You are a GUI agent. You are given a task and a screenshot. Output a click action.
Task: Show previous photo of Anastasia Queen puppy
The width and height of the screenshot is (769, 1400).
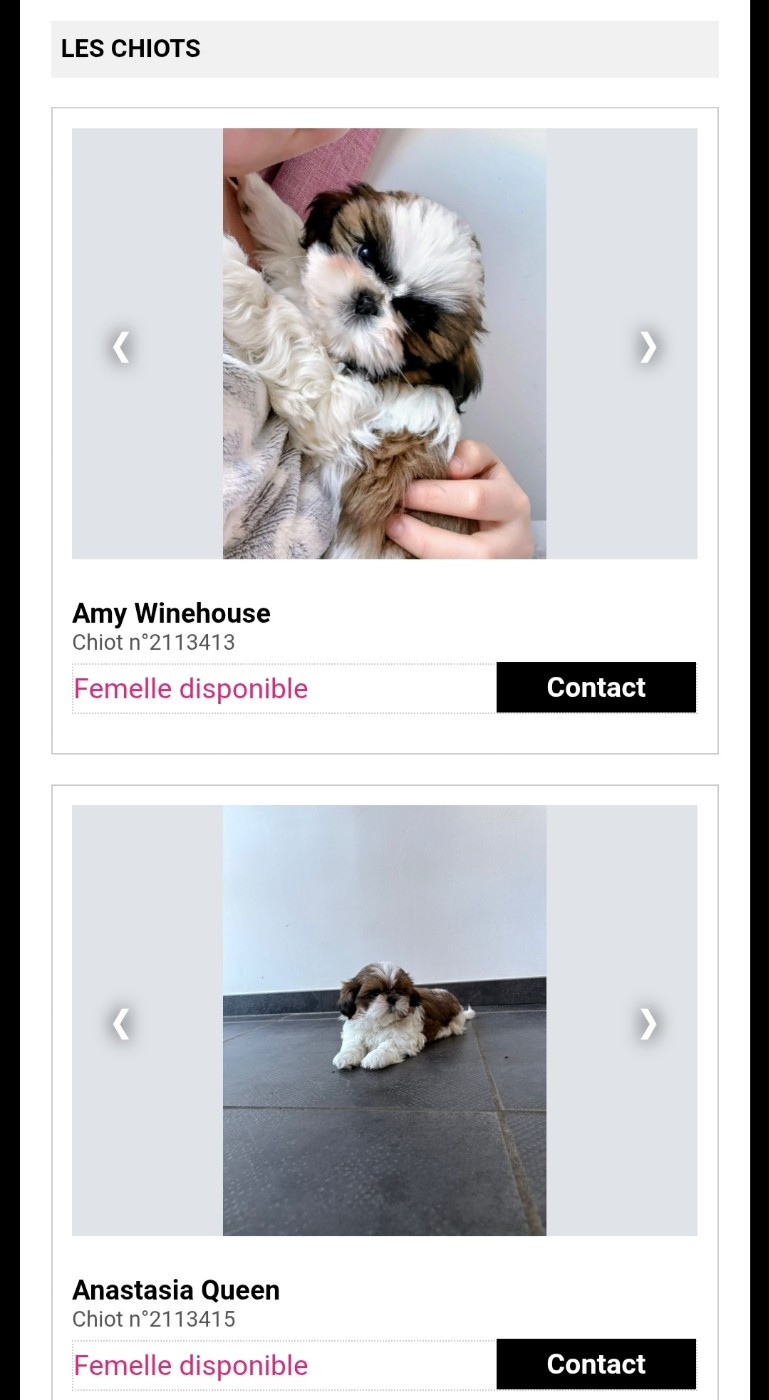(x=121, y=1023)
